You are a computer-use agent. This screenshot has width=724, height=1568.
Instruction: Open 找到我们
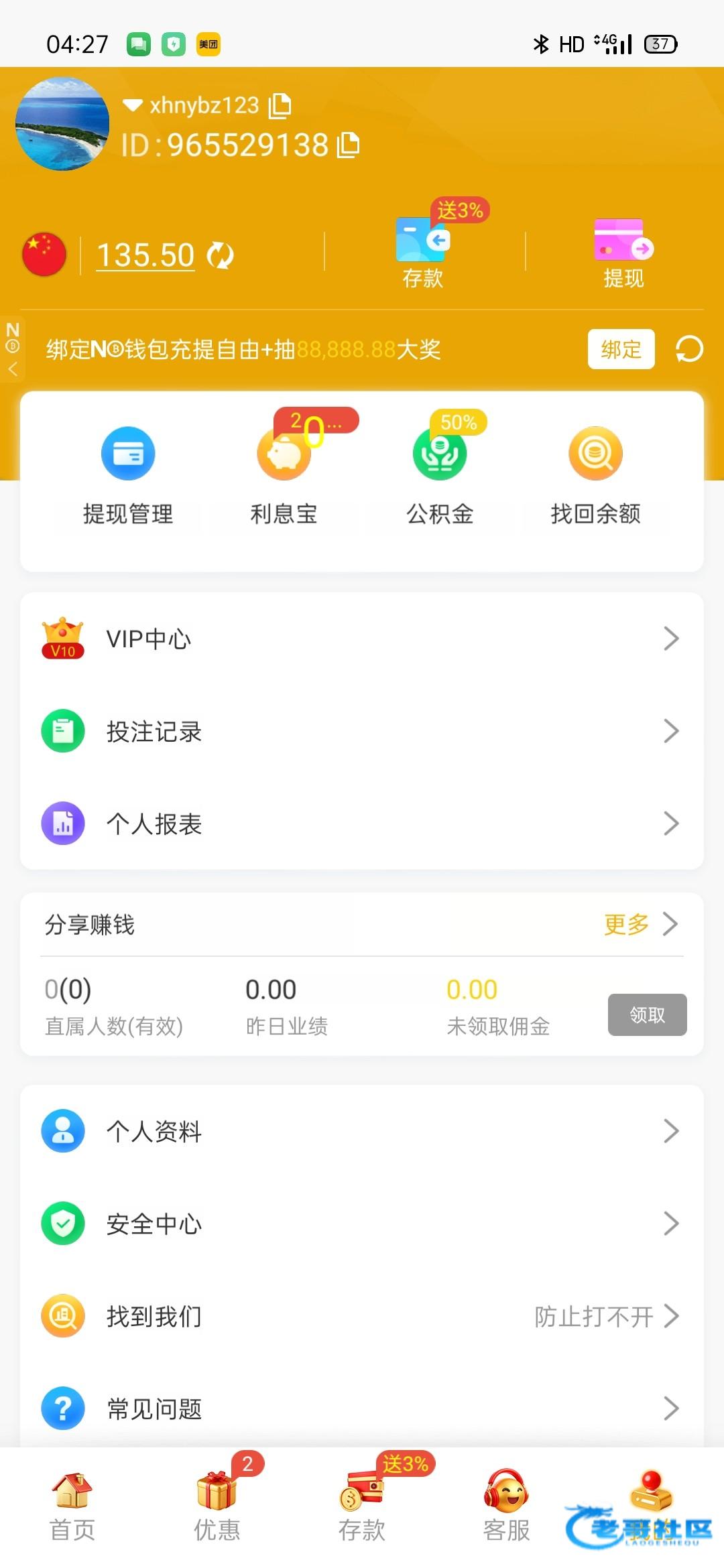point(362,1316)
